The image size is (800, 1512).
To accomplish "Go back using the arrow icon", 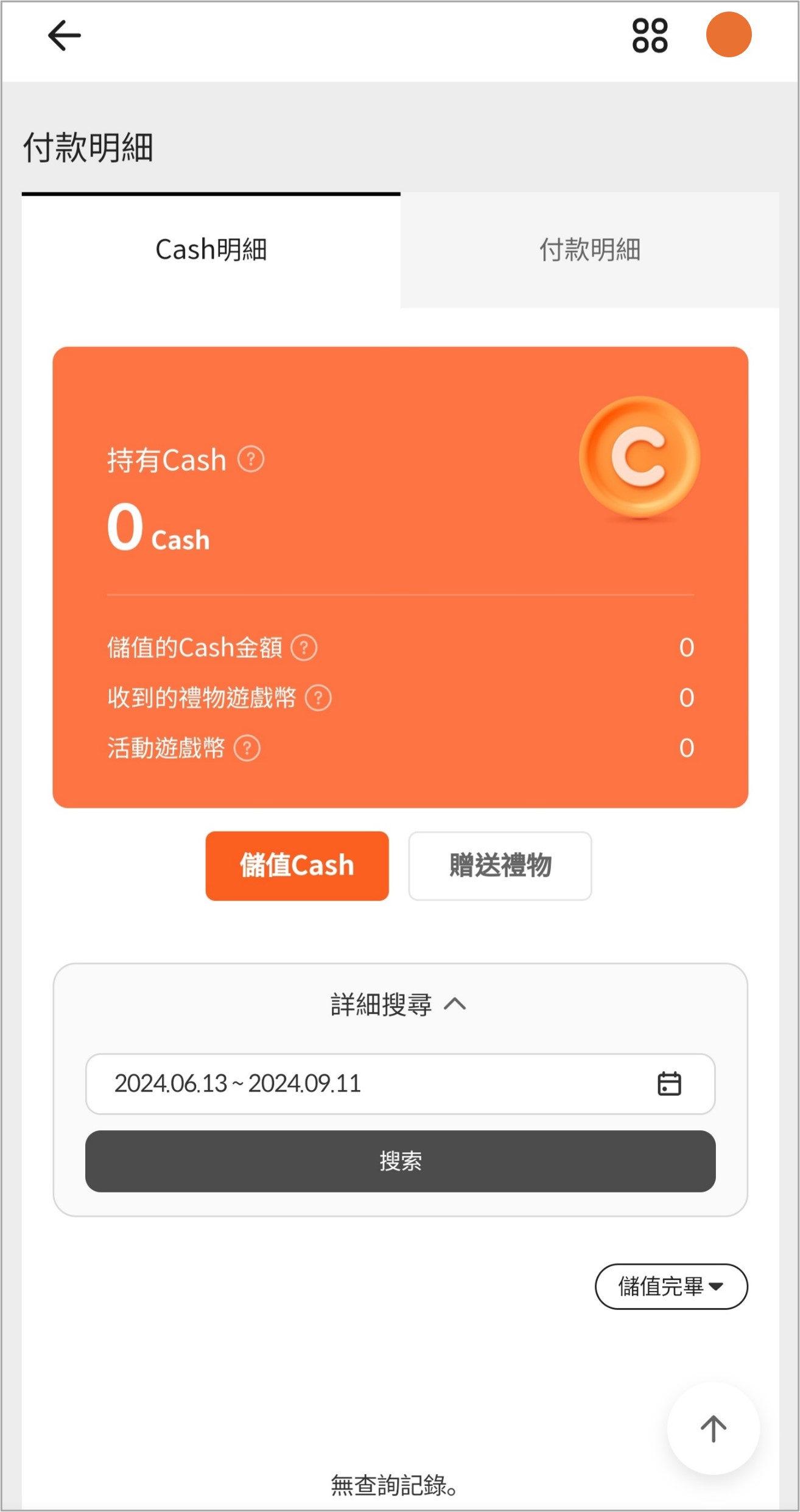I will 64,35.
